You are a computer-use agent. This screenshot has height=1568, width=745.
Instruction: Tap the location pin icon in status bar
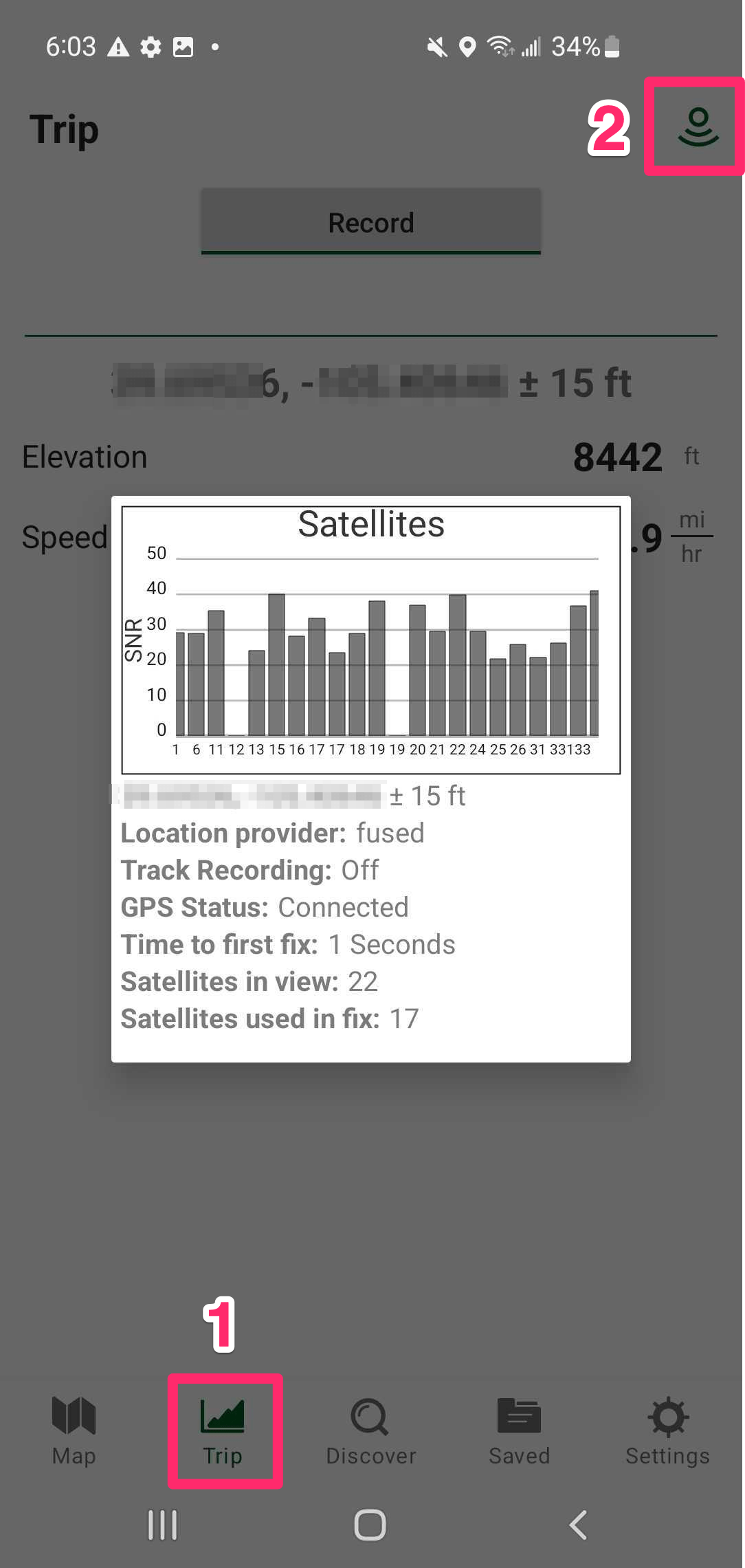(x=467, y=46)
